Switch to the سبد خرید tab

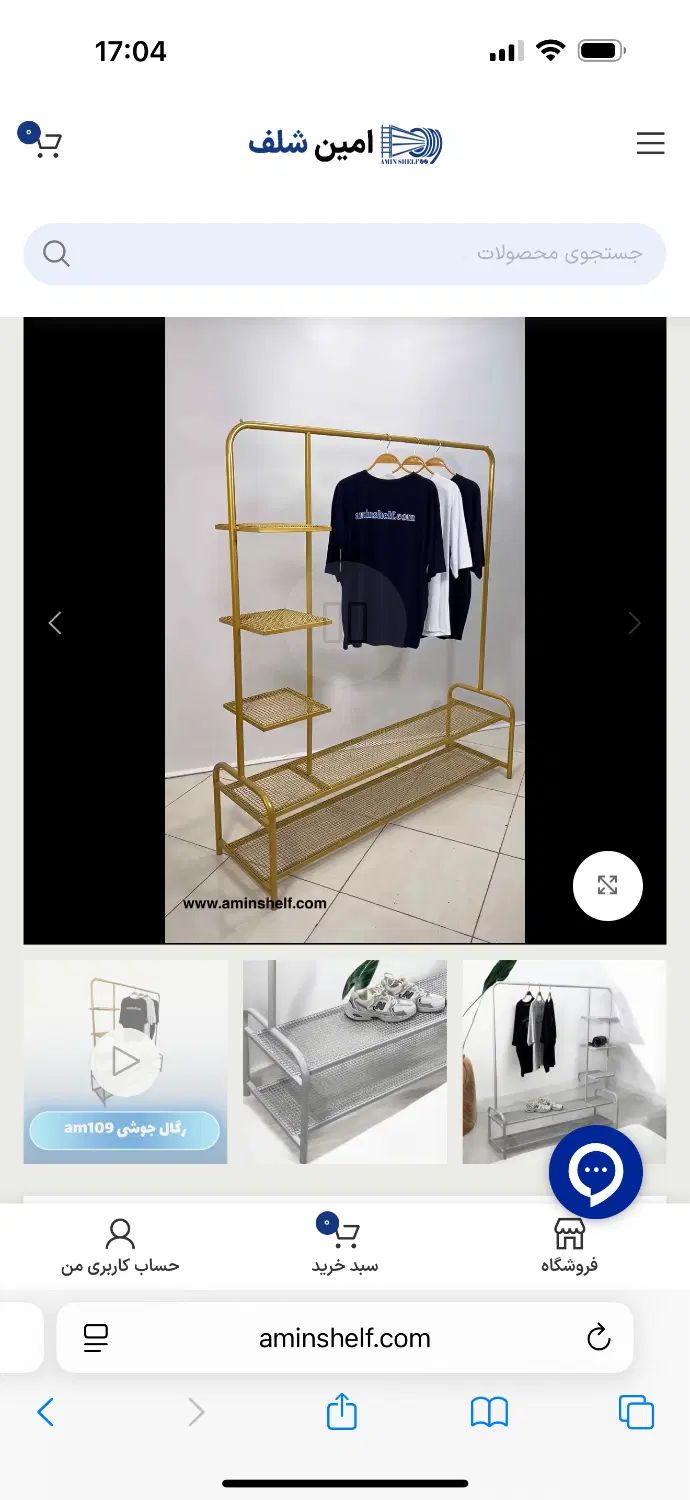pos(344,1246)
